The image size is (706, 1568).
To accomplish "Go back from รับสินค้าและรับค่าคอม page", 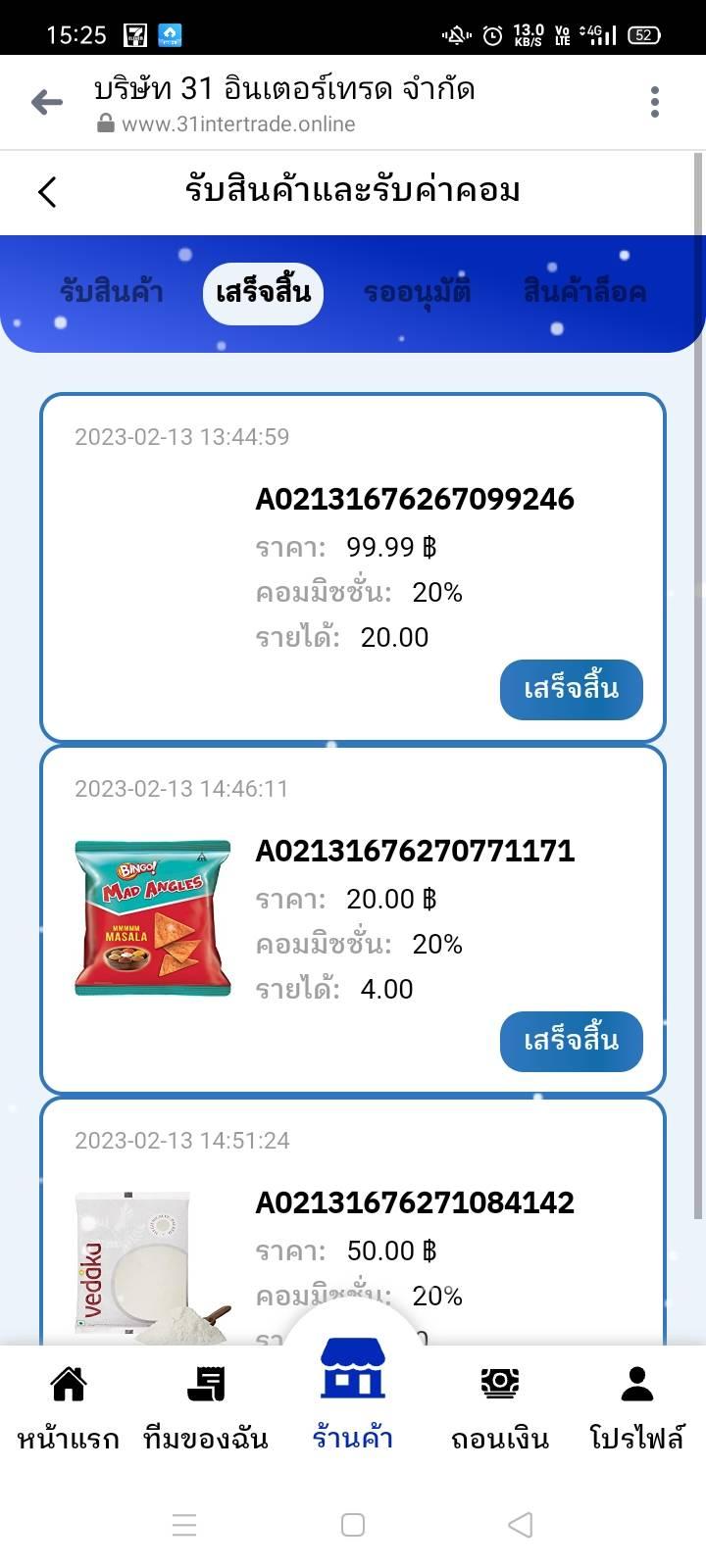I will coord(47,191).
